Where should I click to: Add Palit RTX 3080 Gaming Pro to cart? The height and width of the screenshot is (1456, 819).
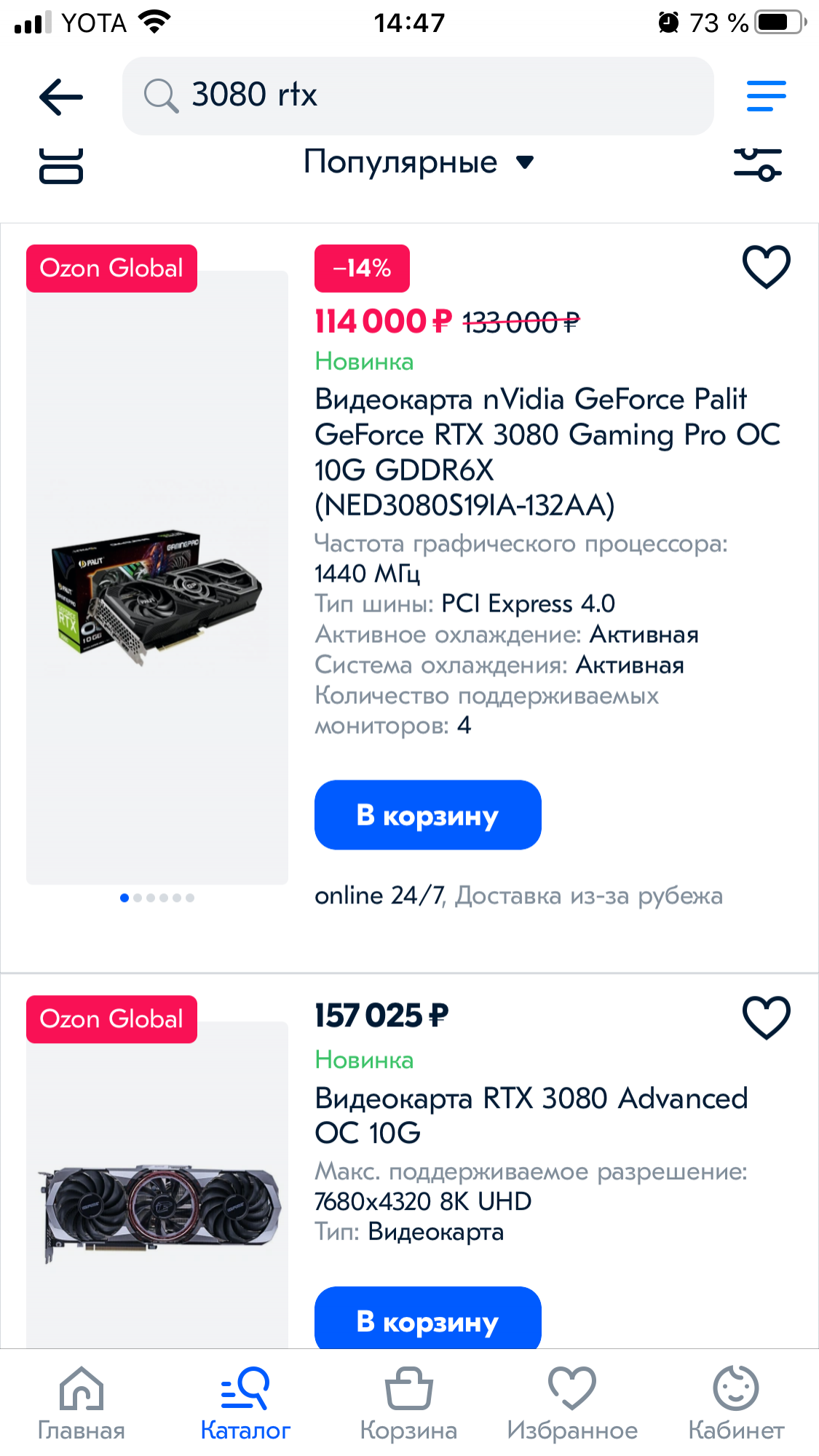[427, 815]
